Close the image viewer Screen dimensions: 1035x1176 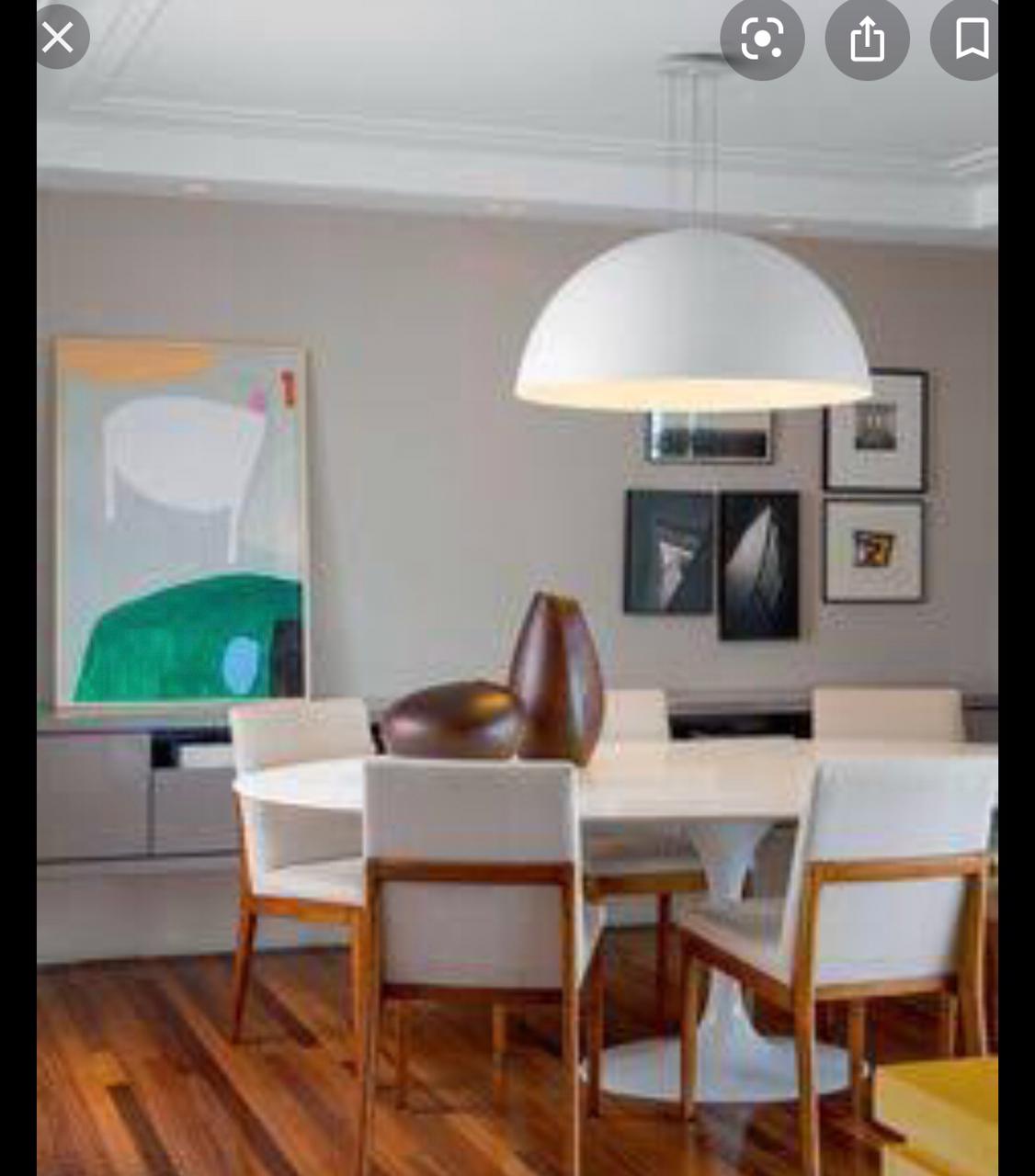(x=58, y=39)
